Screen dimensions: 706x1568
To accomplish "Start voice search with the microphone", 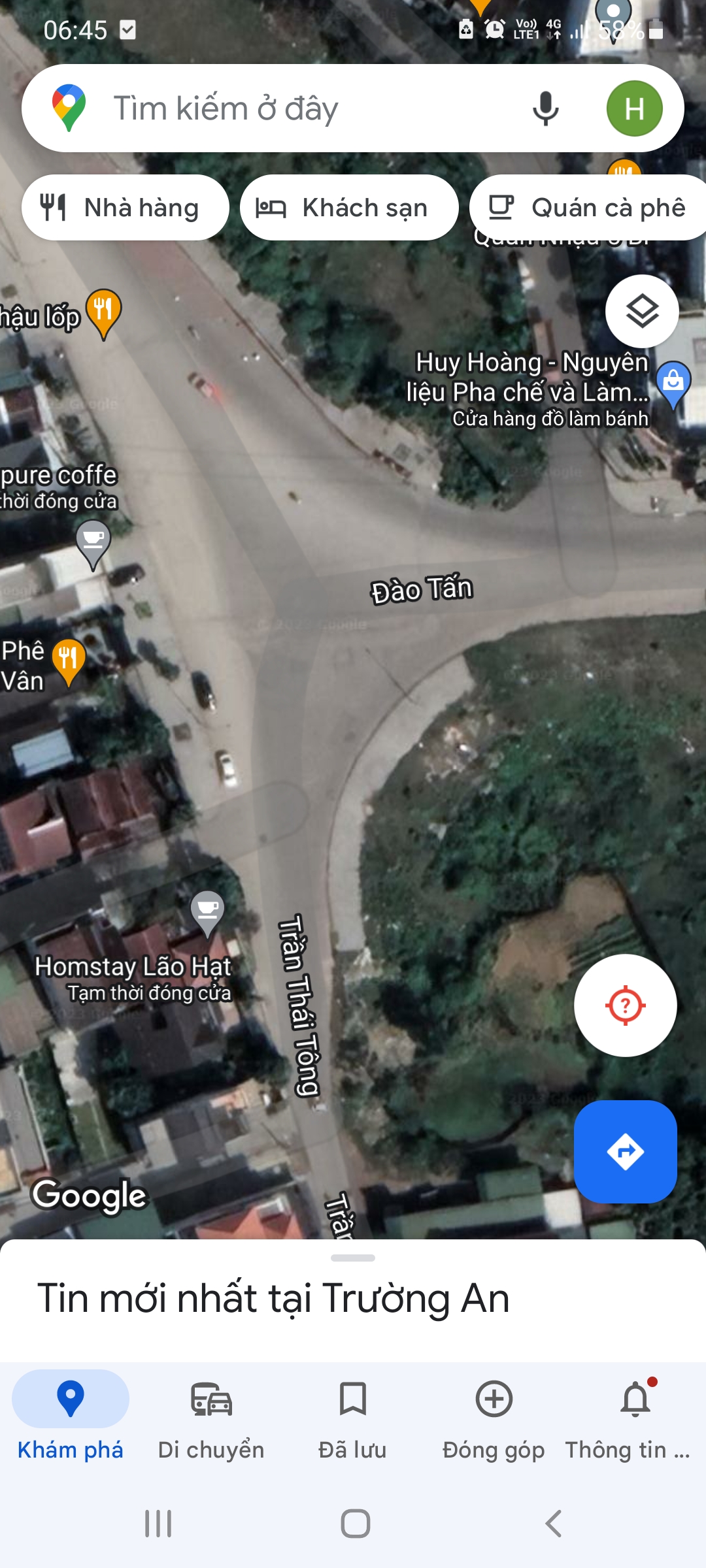I will 545,108.
